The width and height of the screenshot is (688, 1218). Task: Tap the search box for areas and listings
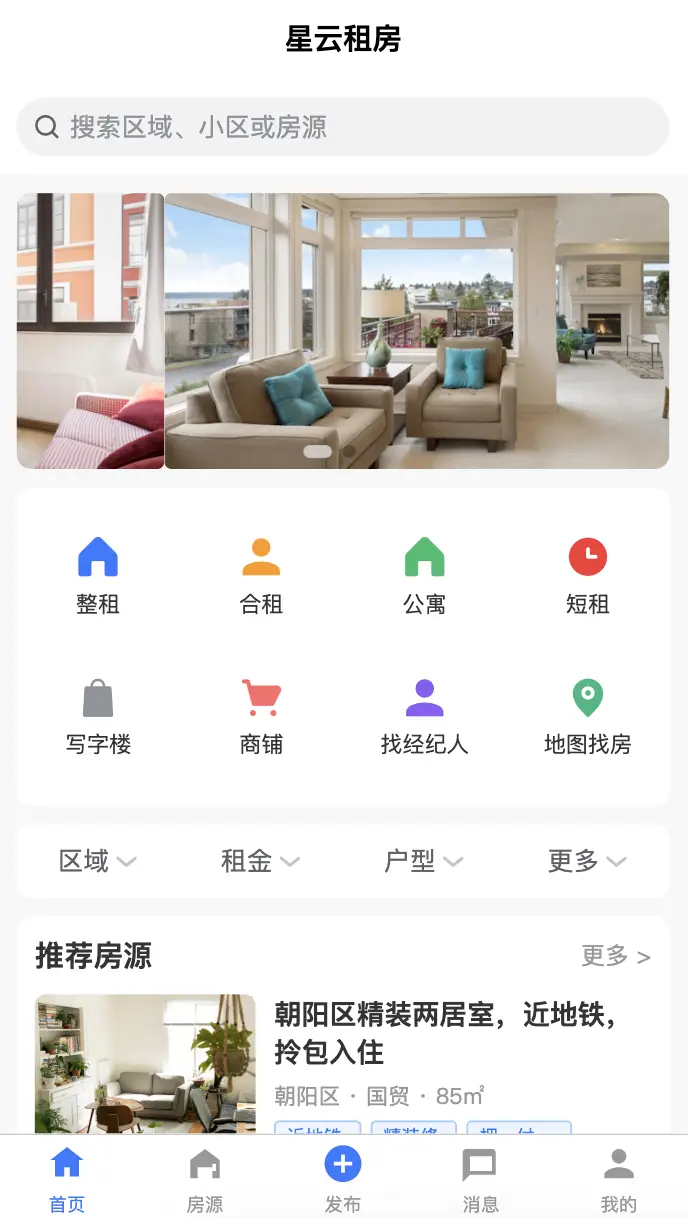(x=343, y=127)
